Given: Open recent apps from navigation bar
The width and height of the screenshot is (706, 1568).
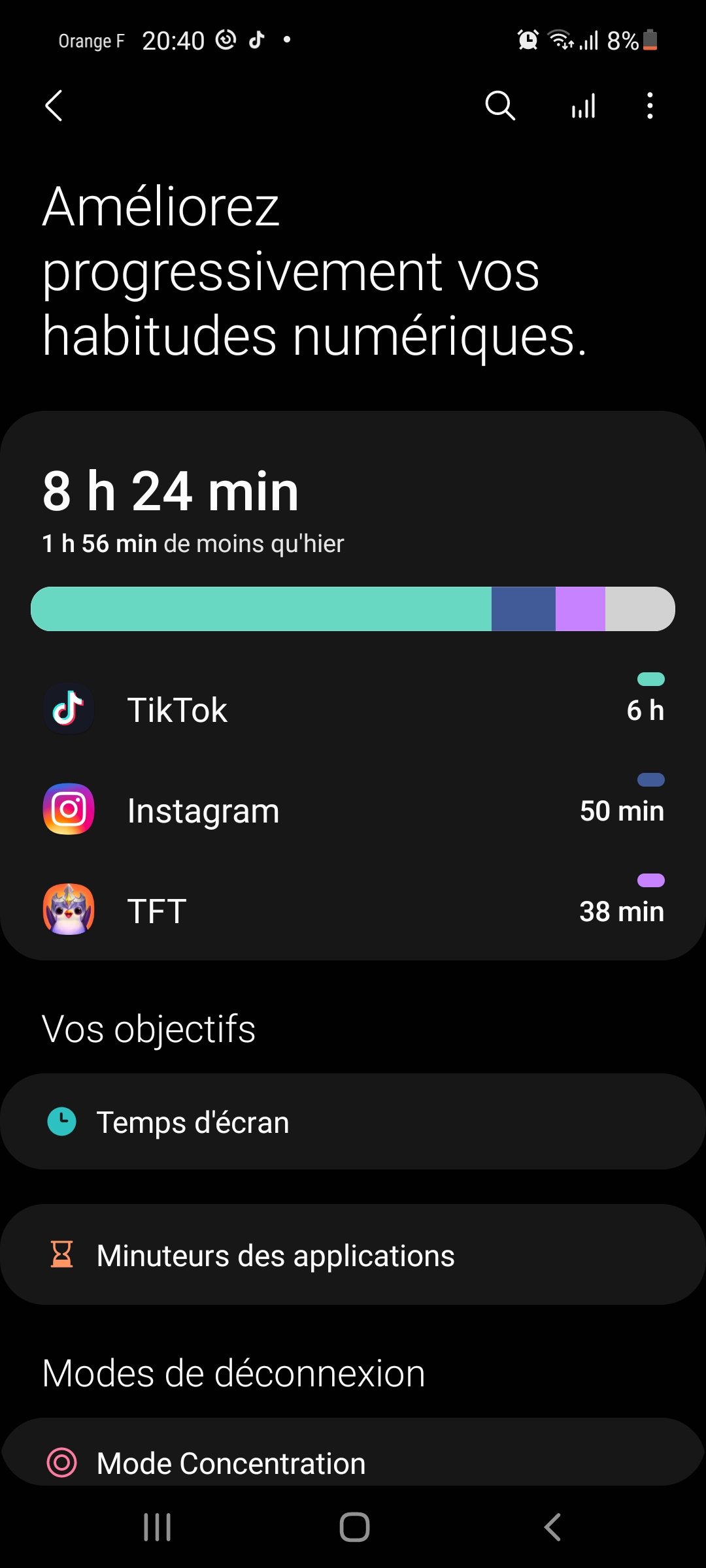Looking at the screenshot, I should (x=158, y=1527).
